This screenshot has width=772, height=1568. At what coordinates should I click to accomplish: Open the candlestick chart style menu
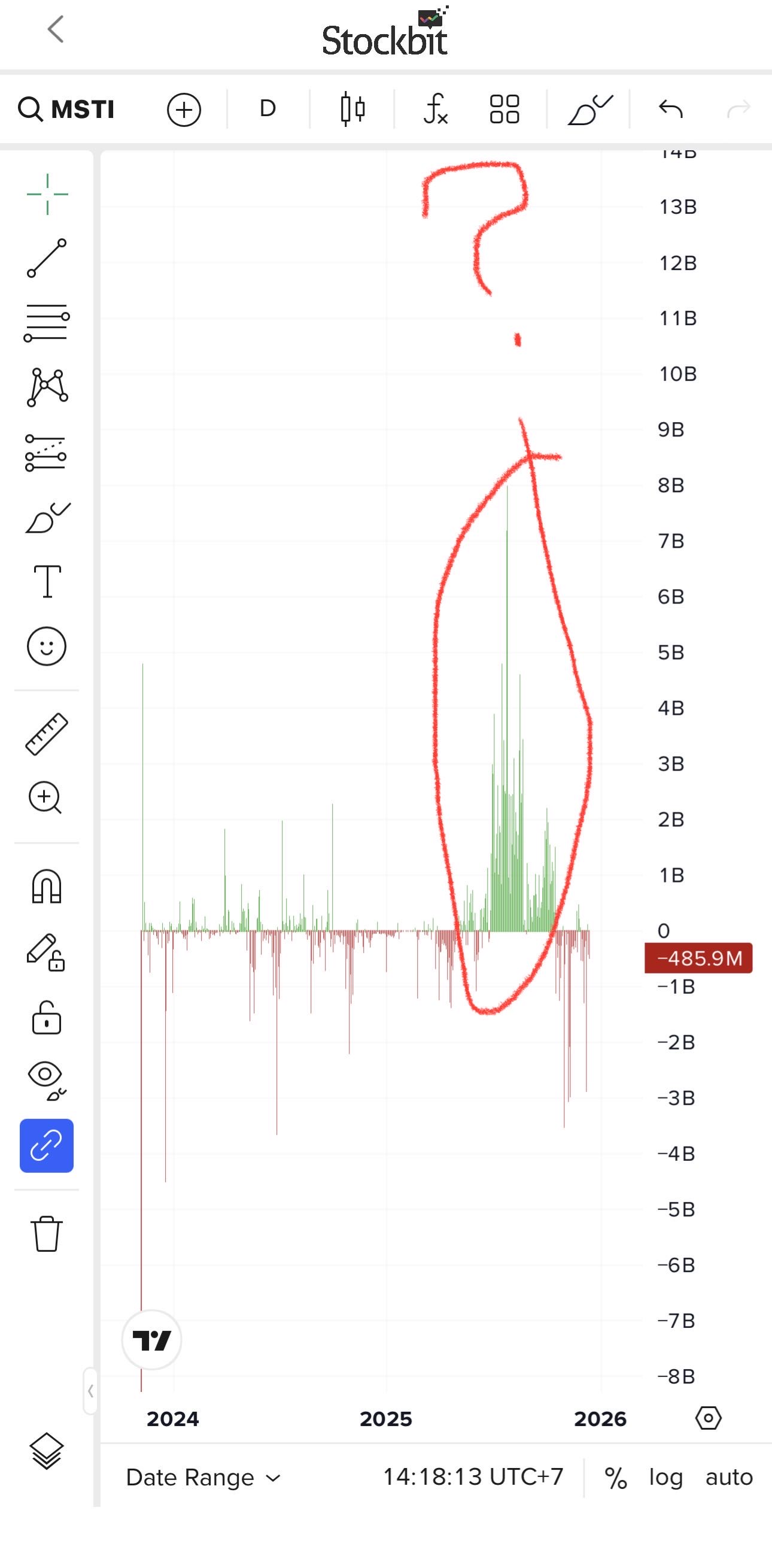pyautogui.click(x=352, y=110)
